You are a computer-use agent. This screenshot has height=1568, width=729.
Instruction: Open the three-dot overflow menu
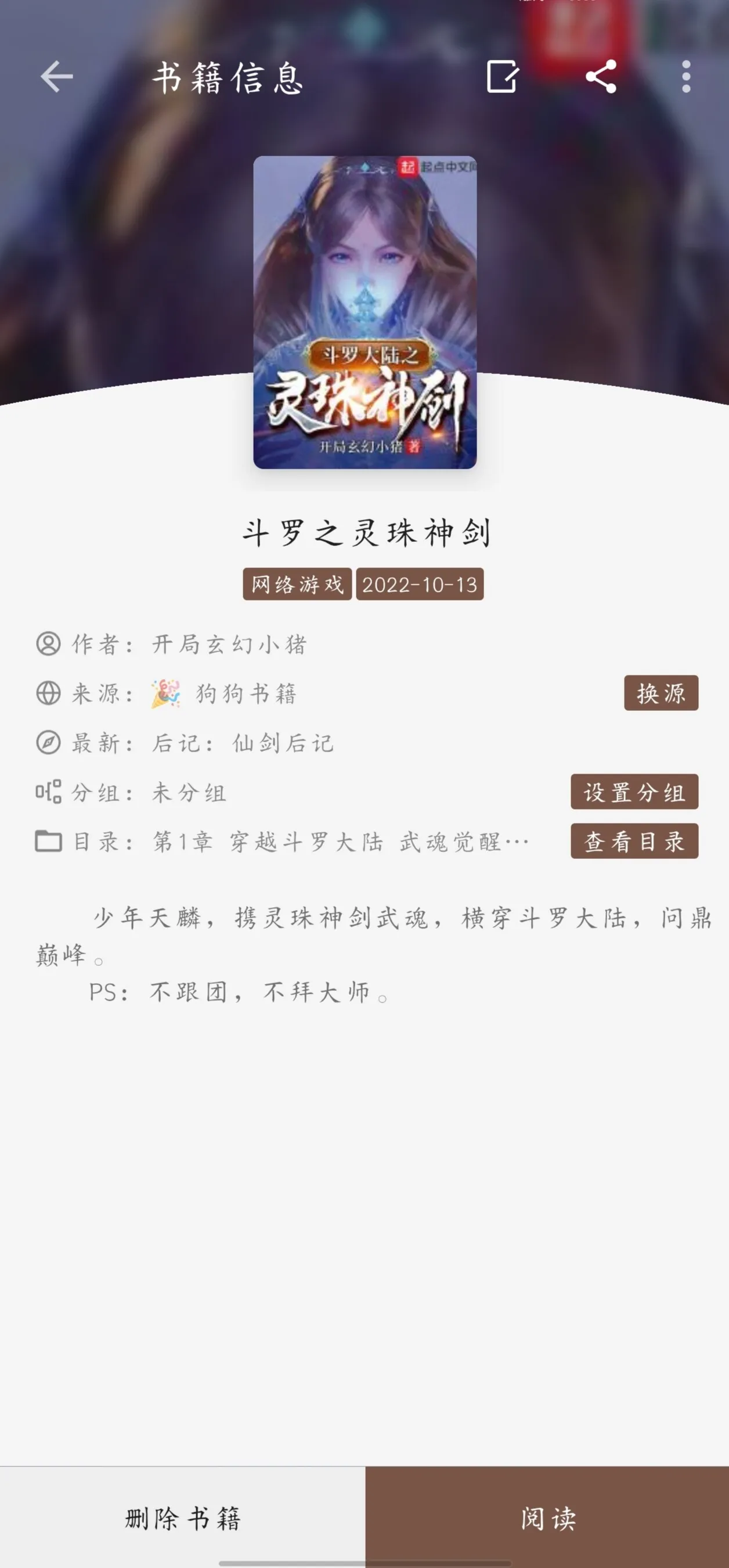click(x=686, y=77)
